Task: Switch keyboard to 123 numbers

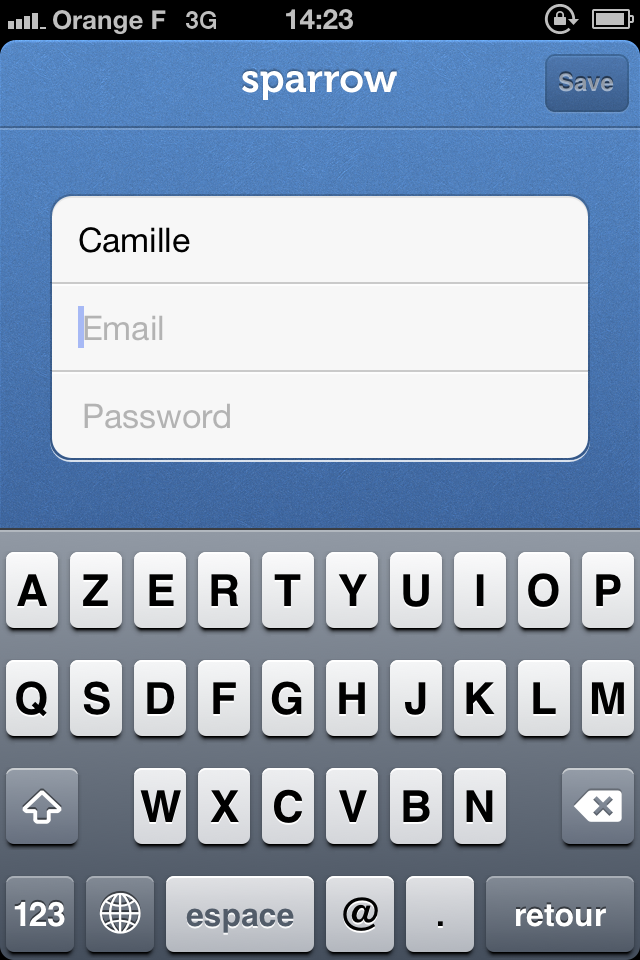Action: pyautogui.click(x=40, y=914)
